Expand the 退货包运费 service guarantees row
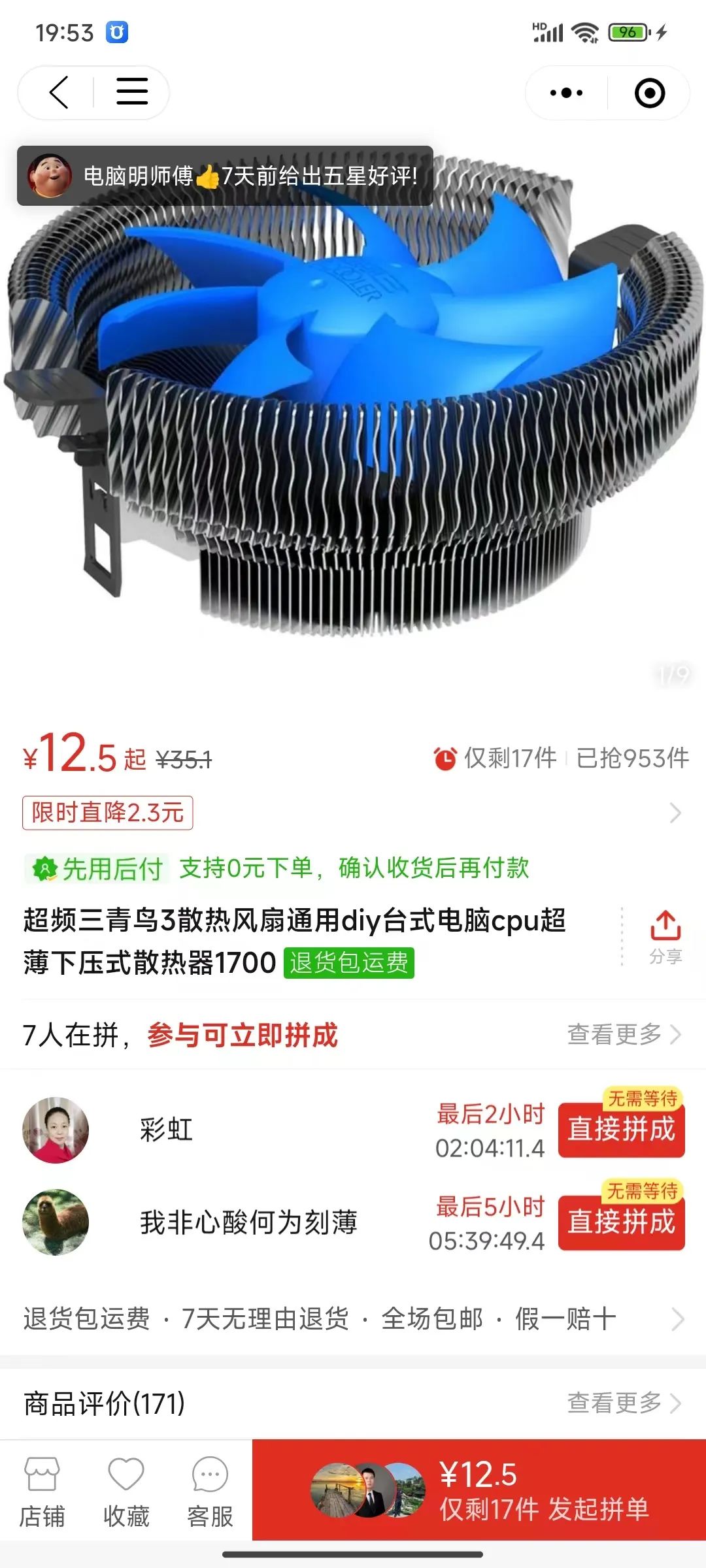Viewport: 706px width, 1568px height. 353,1319
